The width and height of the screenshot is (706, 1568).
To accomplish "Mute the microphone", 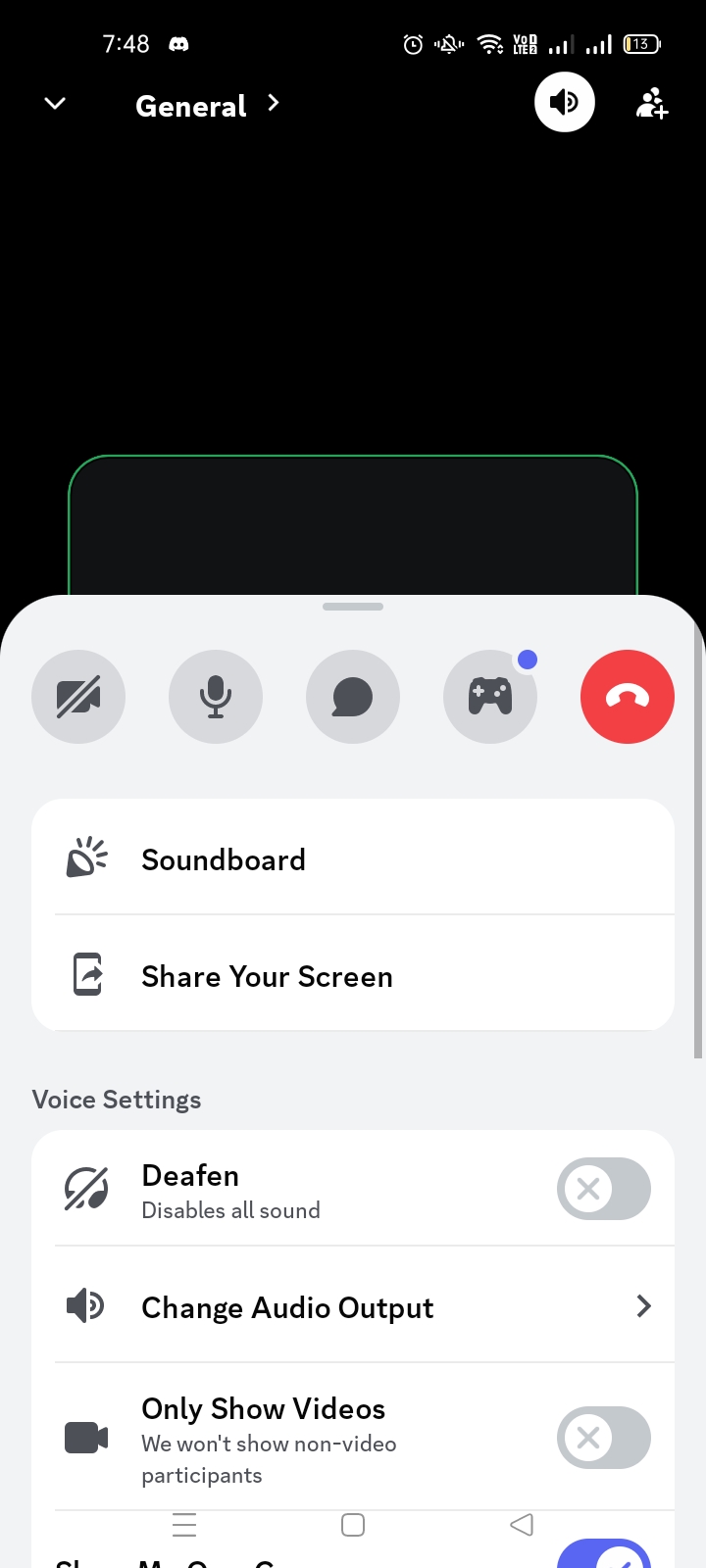I will pyautogui.click(x=216, y=697).
